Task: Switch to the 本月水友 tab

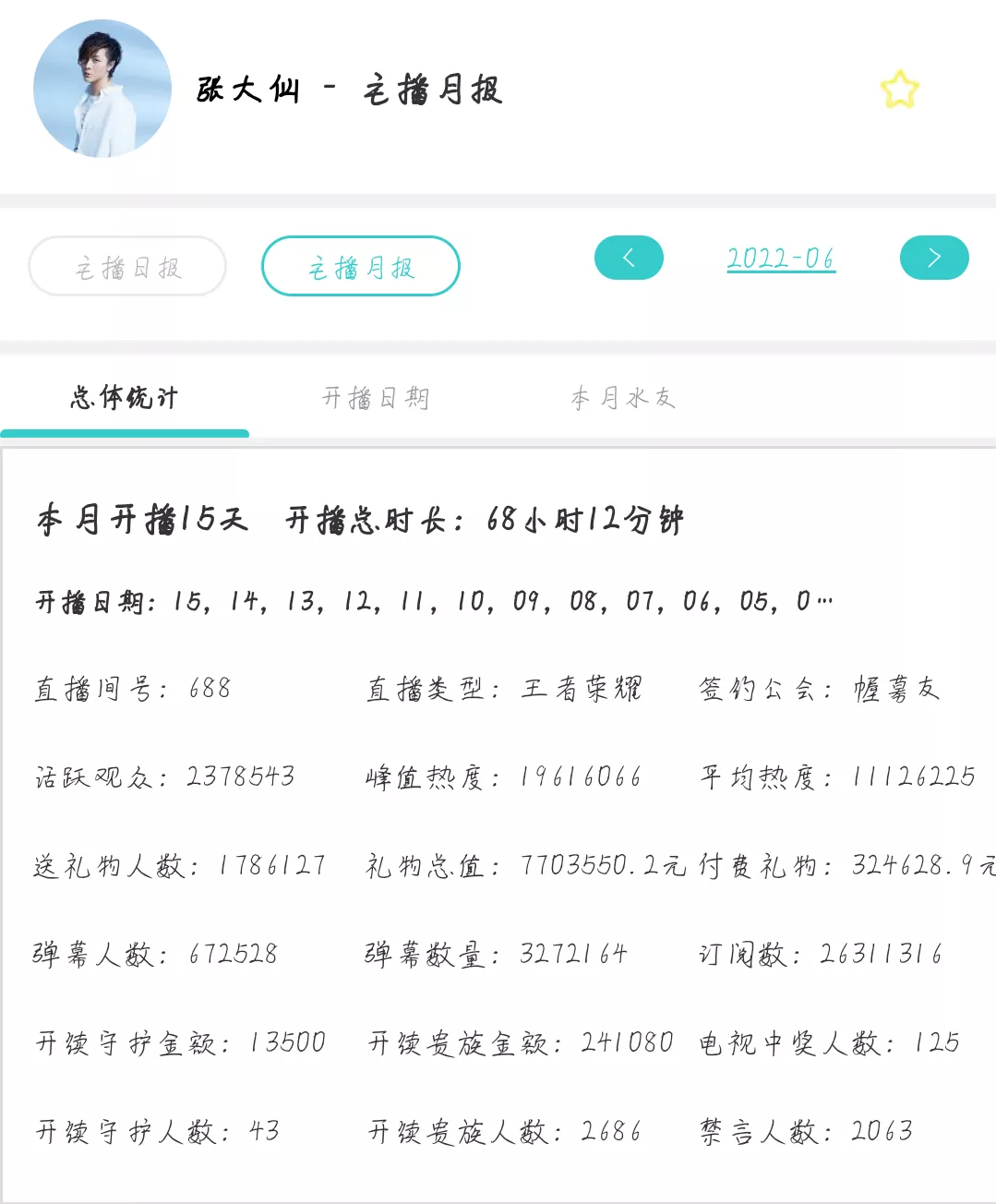Action: [x=623, y=398]
